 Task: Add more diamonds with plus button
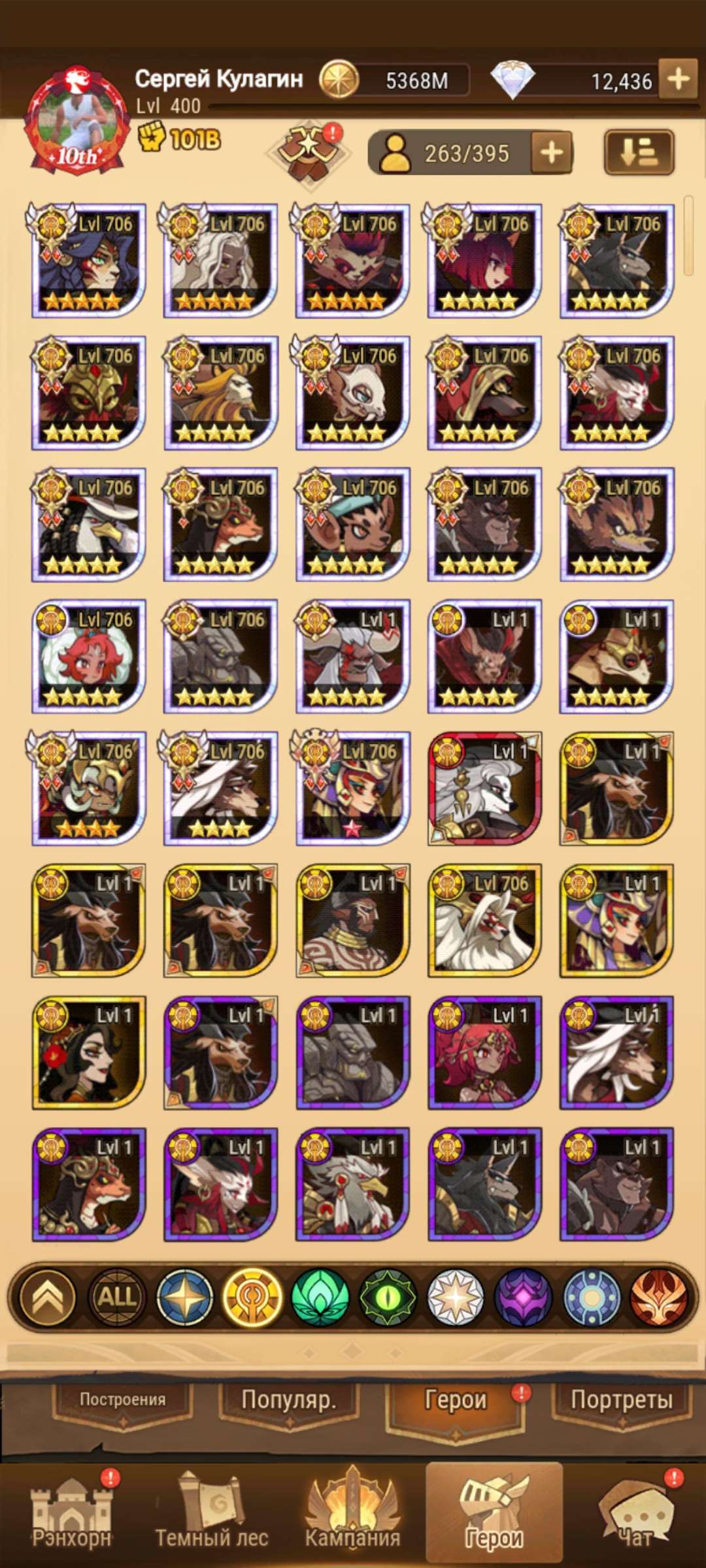click(678, 80)
